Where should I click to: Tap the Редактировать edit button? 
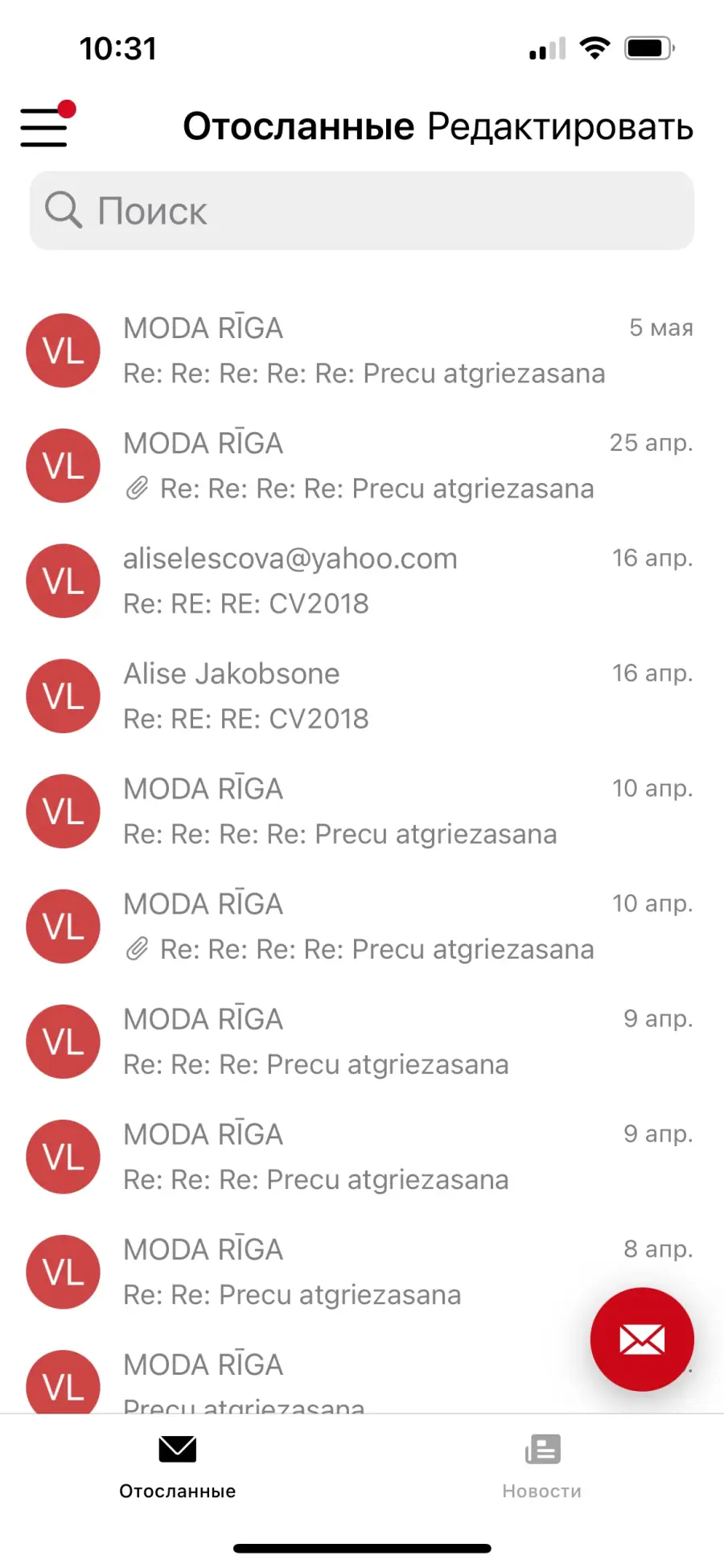[x=560, y=126]
